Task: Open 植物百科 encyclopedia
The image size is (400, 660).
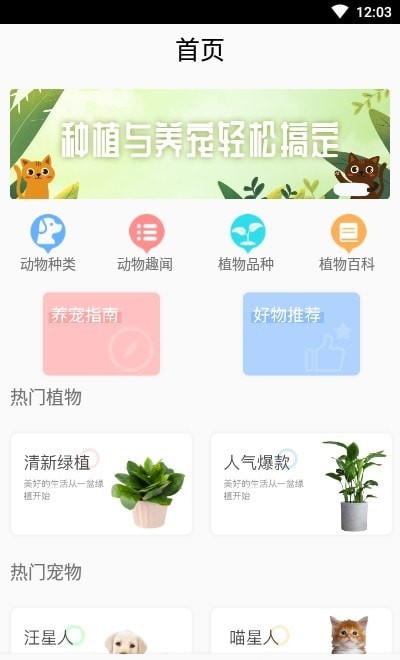Action: [347, 243]
